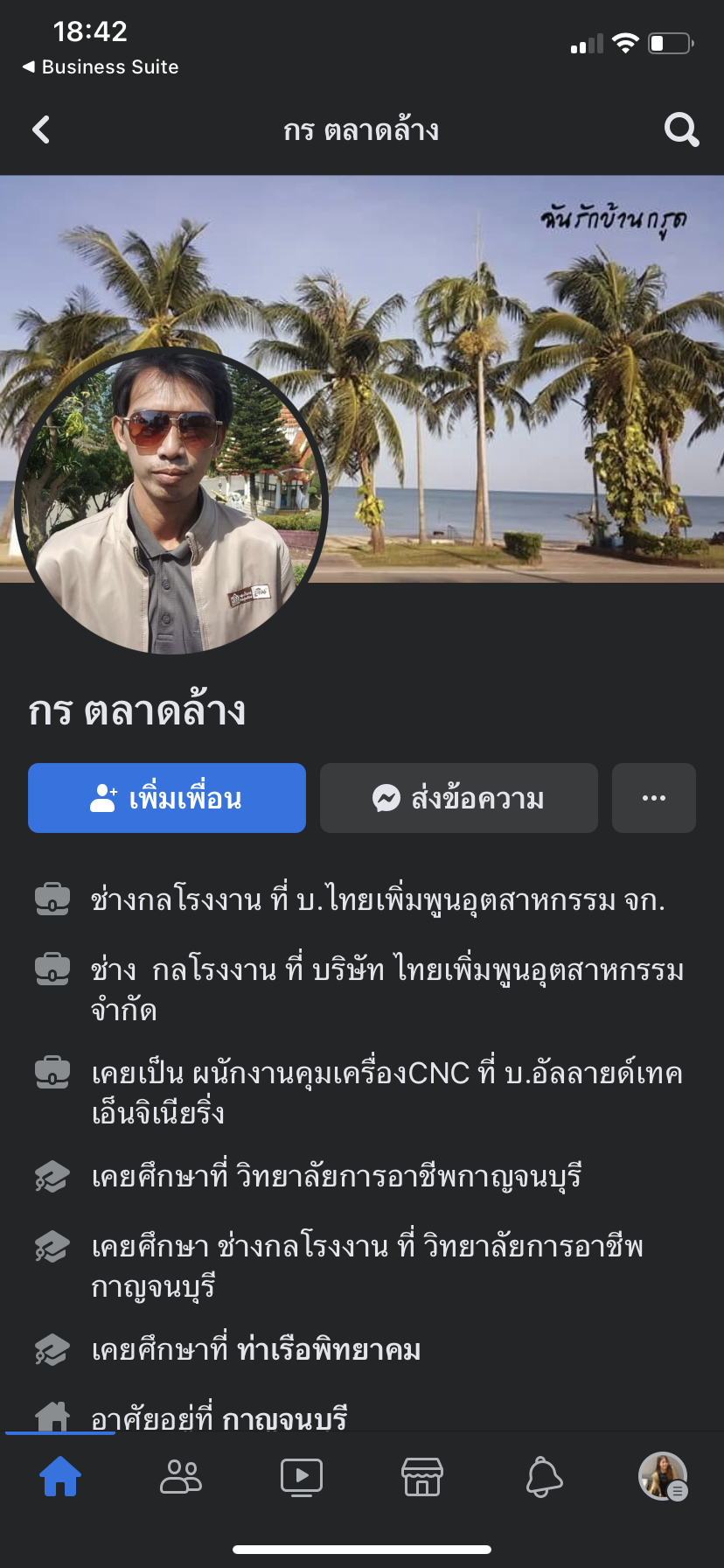Open the Marketplace tab
Screen dimensions: 724x1568
point(422,1476)
